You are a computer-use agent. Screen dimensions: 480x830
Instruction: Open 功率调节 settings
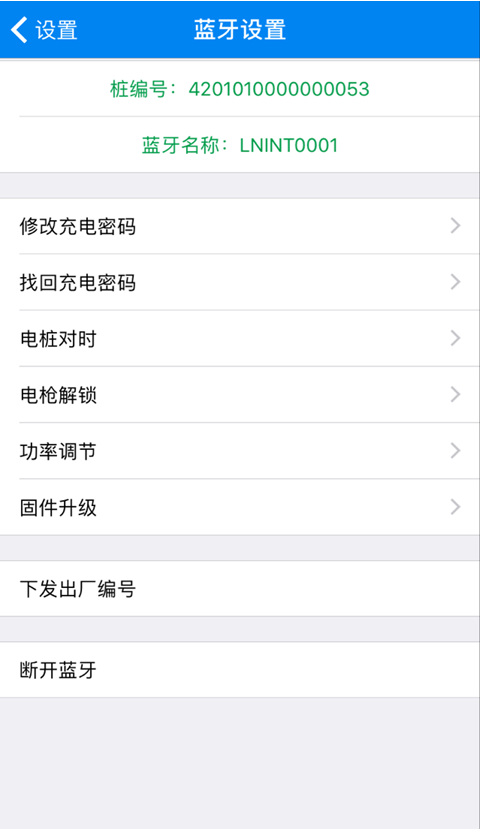click(x=240, y=451)
